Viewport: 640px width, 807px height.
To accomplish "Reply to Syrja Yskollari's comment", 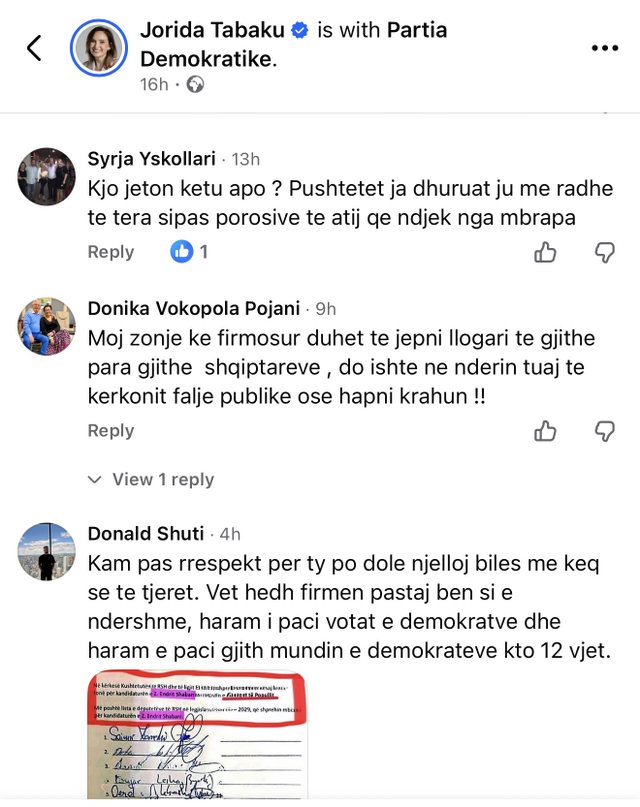I will (x=110, y=252).
